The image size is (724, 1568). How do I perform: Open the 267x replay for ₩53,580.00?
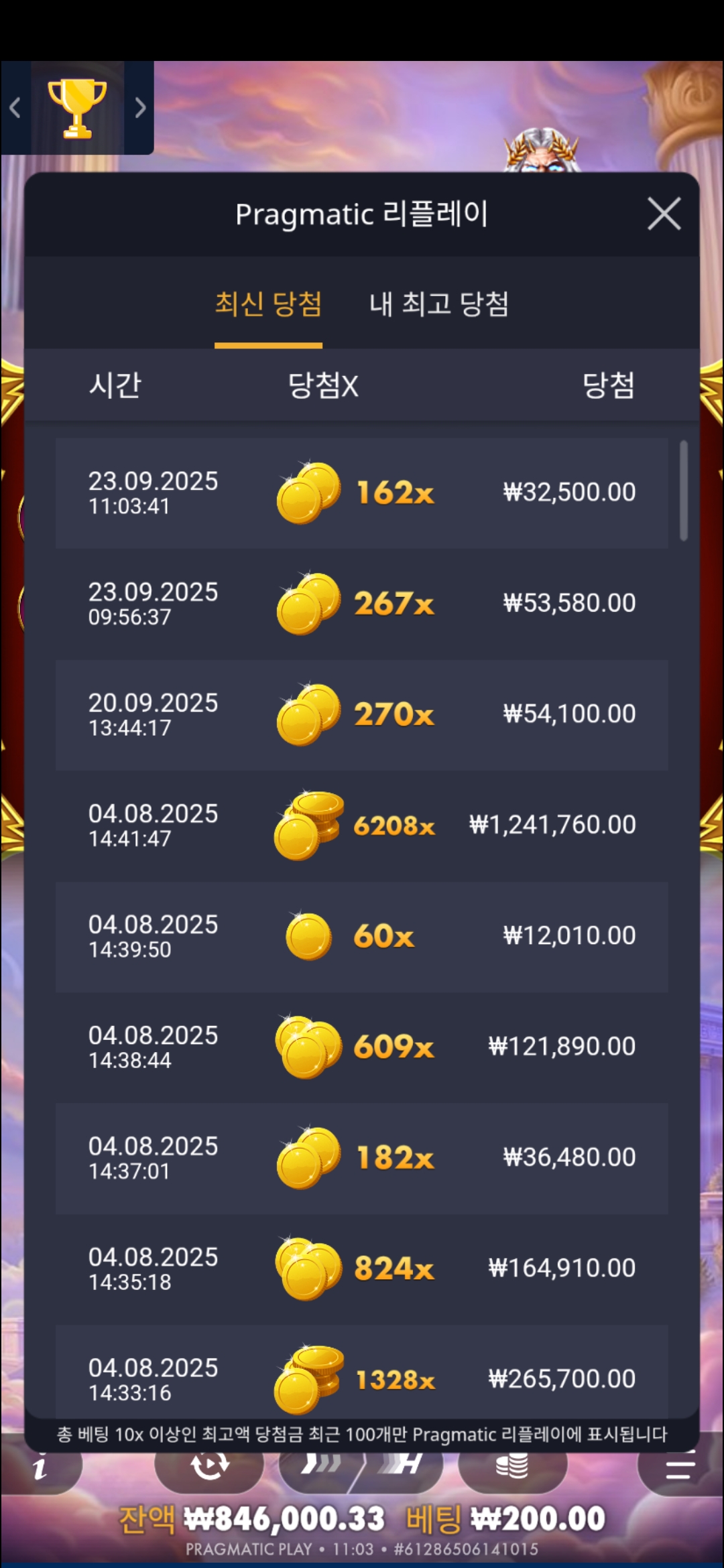pos(362,604)
